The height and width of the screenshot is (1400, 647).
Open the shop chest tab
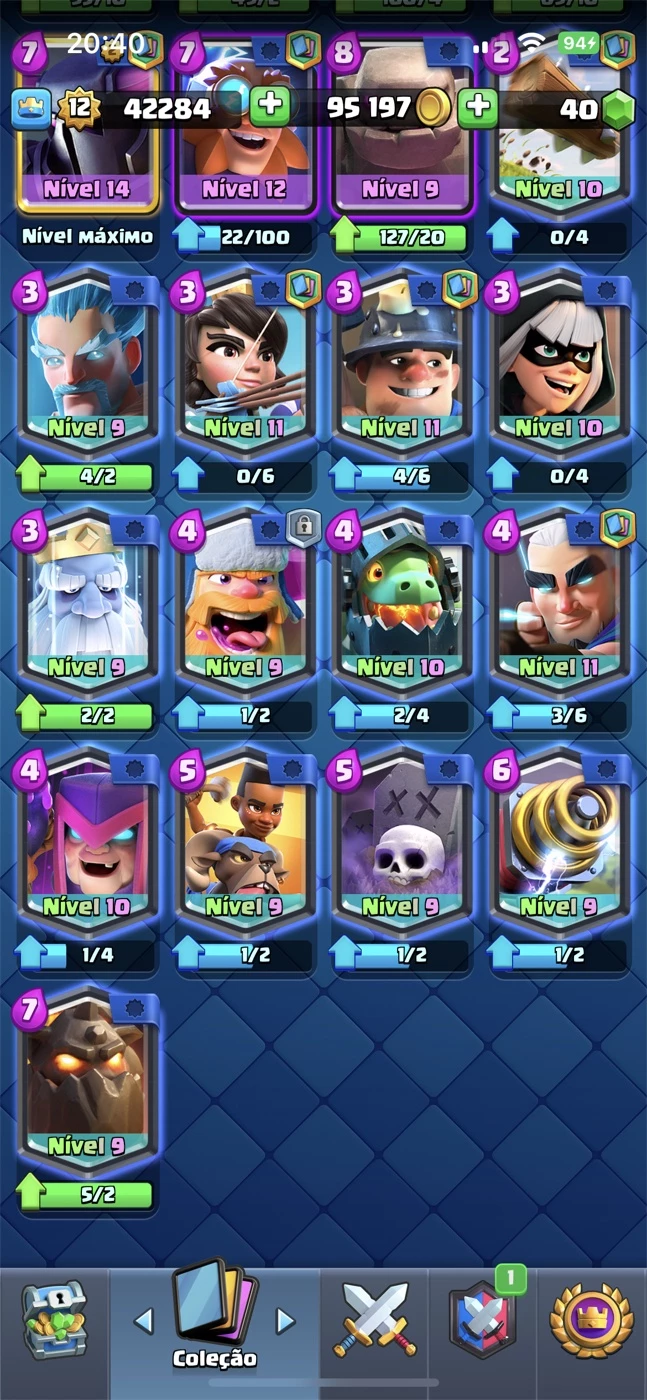tap(54, 1320)
